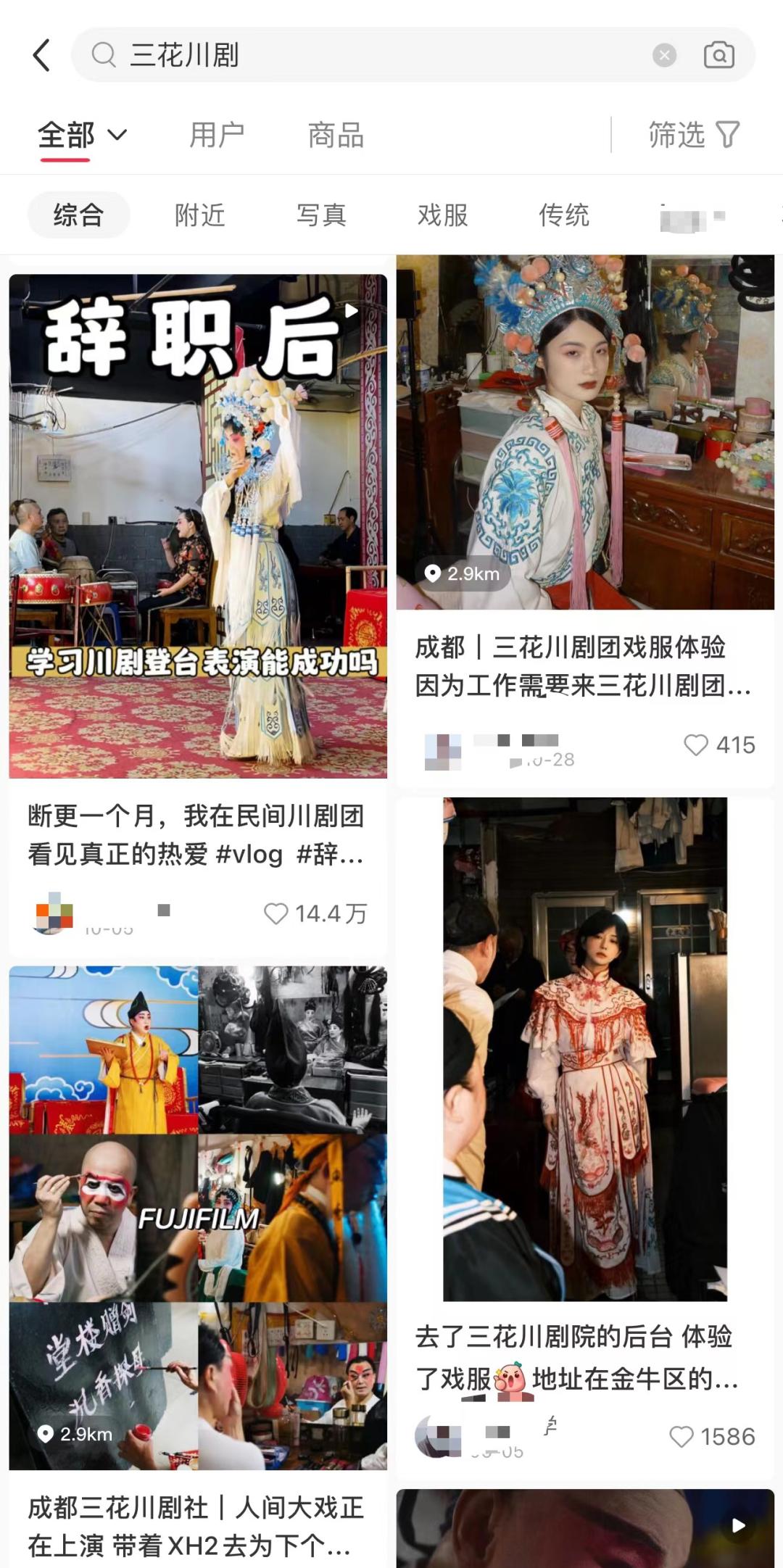Open the 筛选 filter options
Screen dimensions: 783x1568
point(693,135)
